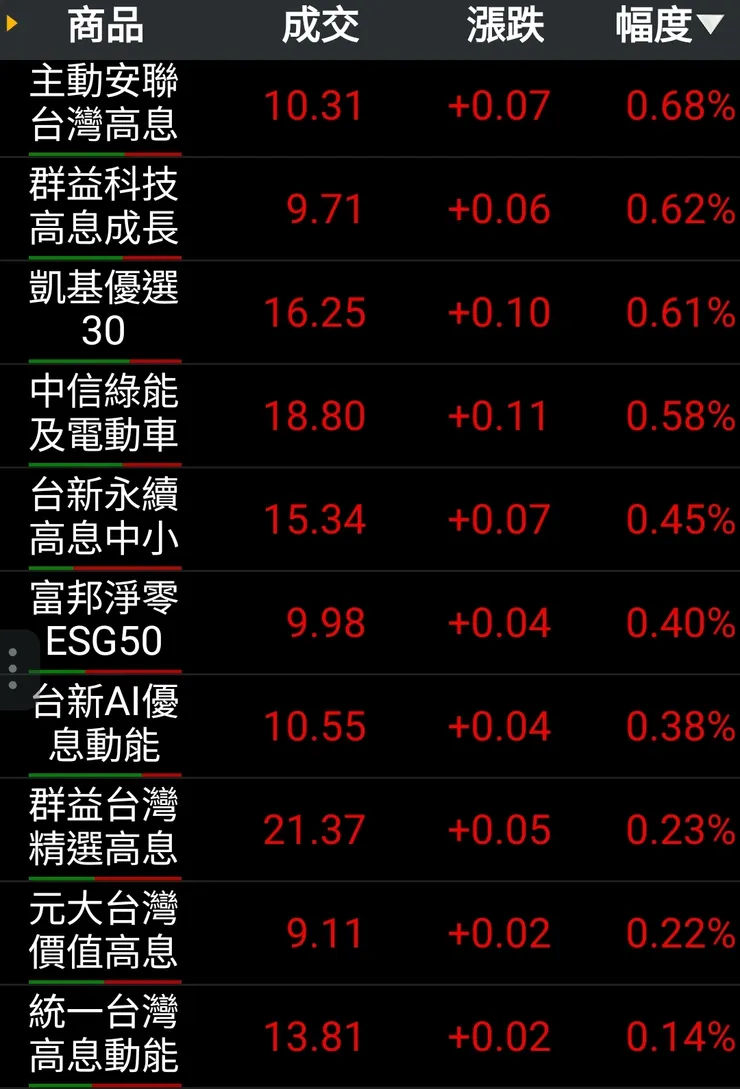
Task: Tap the orange arrow beside 商品
Action: (x=12, y=22)
